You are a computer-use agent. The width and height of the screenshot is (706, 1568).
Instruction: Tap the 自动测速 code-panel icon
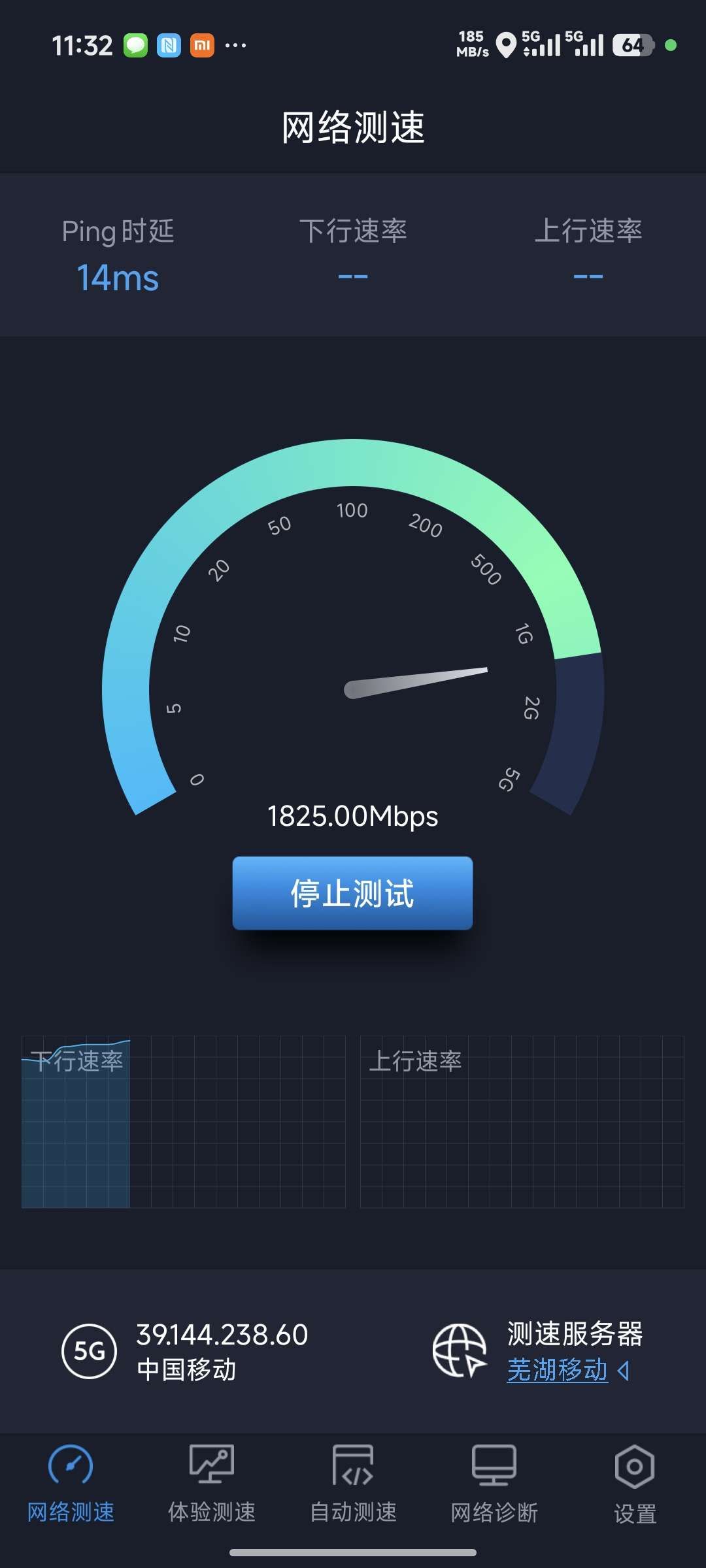pyautogui.click(x=353, y=1463)
